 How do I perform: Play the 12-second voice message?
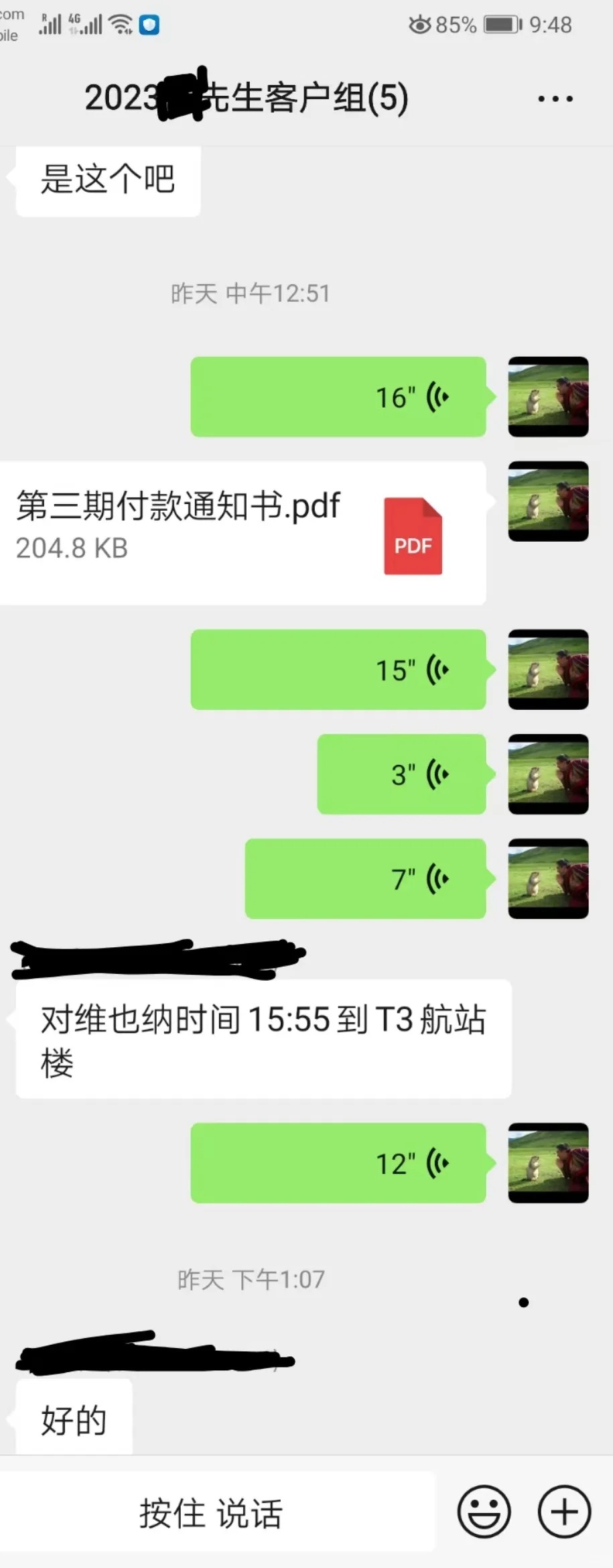[x=338, y=1163]
